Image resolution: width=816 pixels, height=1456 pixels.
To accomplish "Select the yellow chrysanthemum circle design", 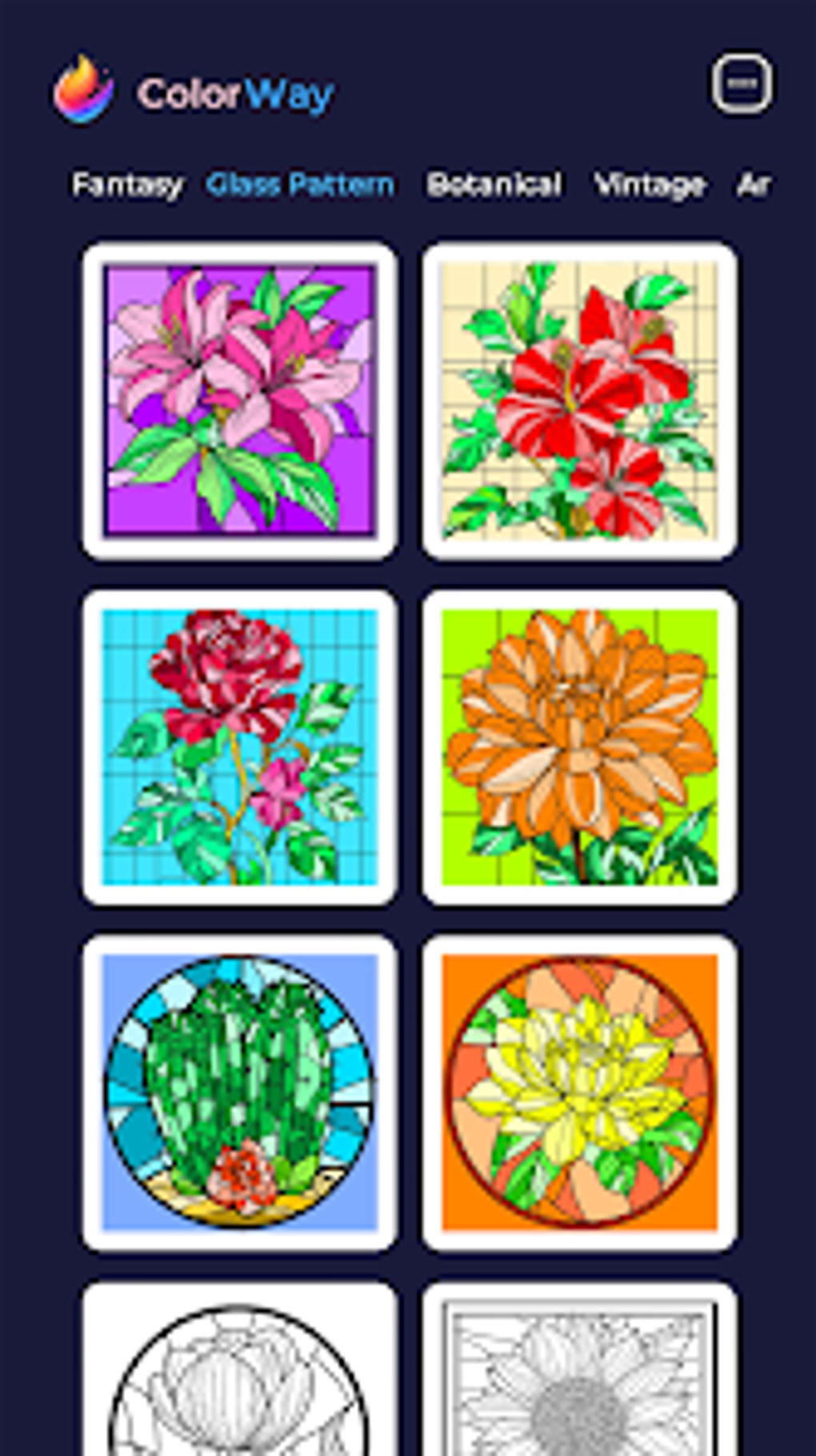I will [x=580, y=1091].
